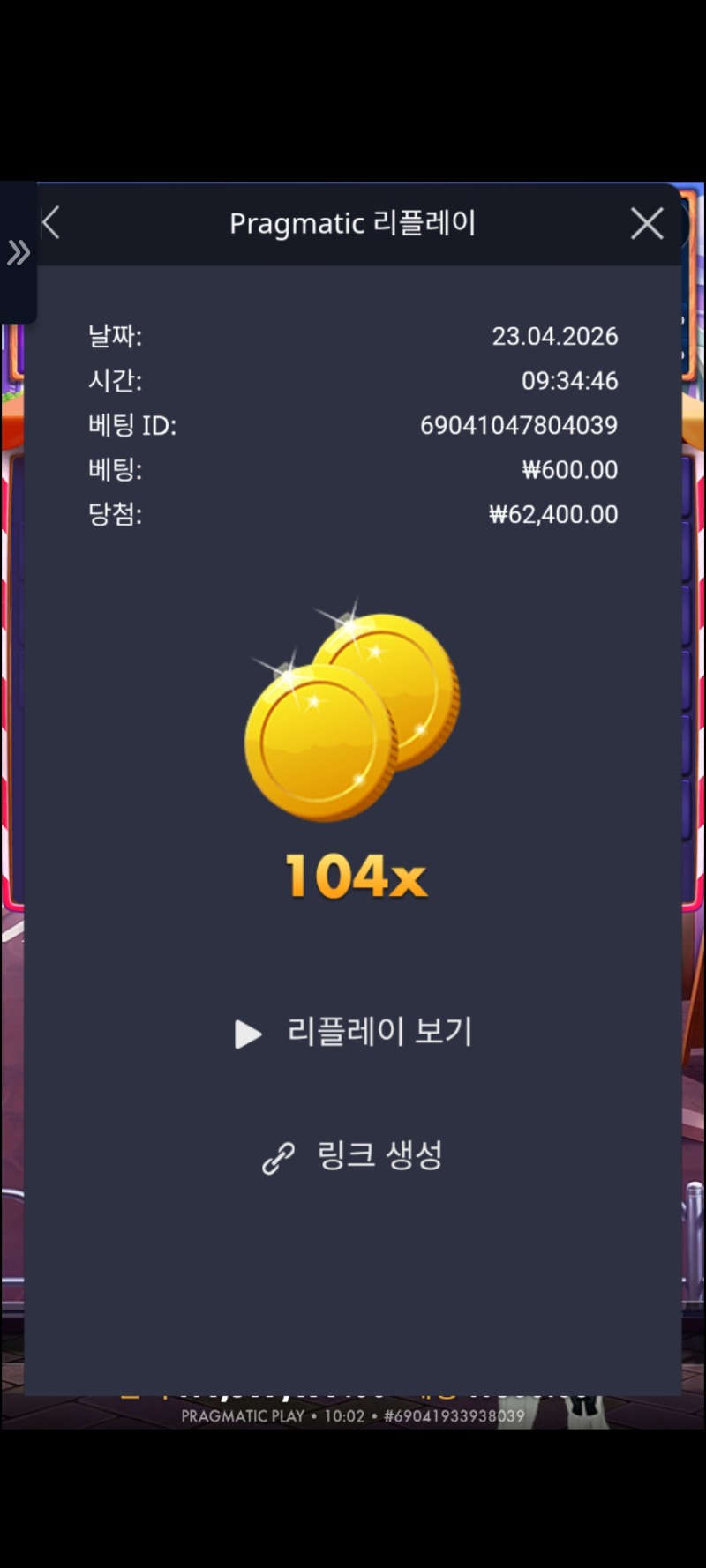Watch the replay with 리플레이 보기
This screenshot has width=706, height=1568.
click(x=354, y=1032)
